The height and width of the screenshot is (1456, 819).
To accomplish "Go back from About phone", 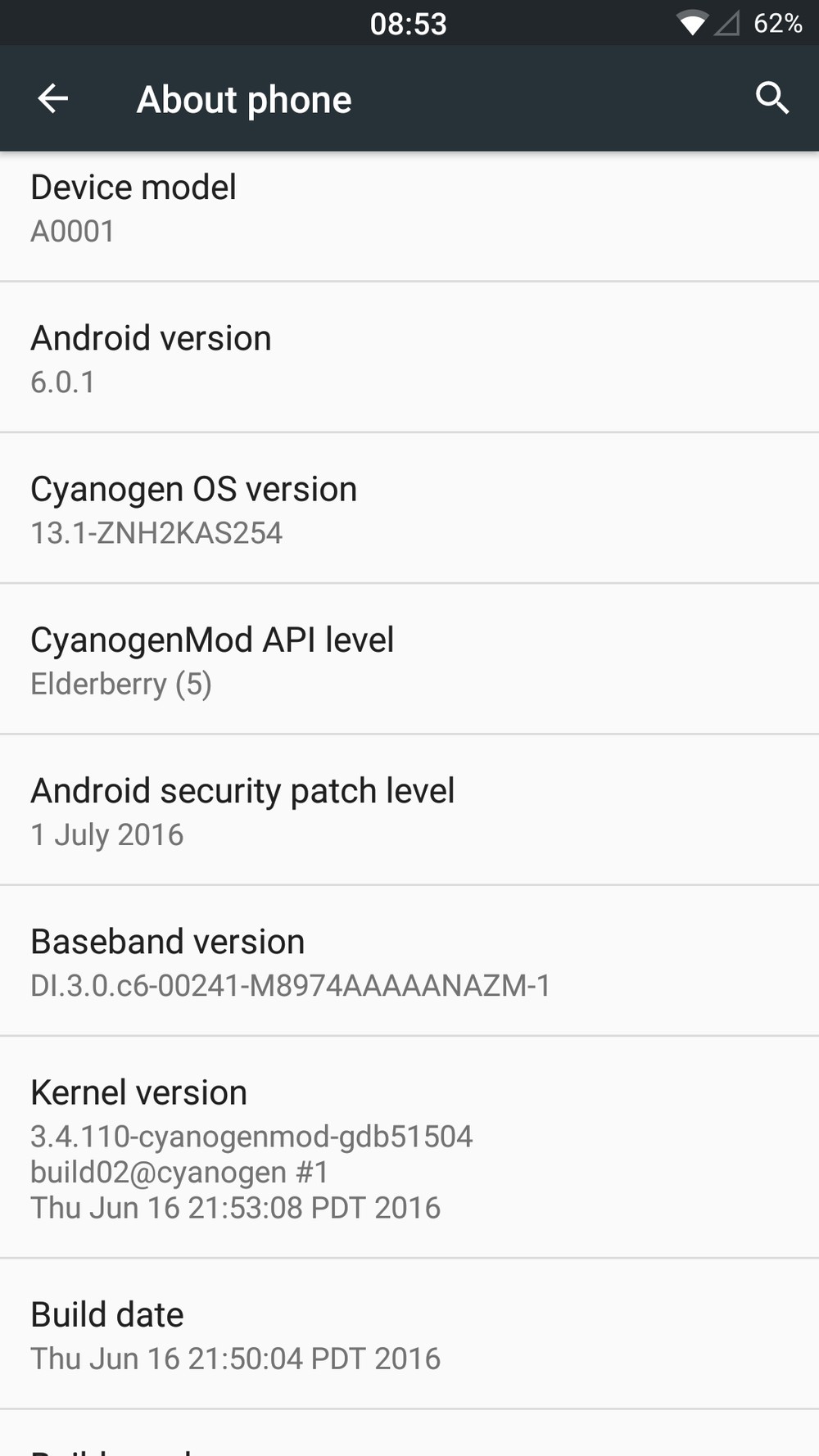I will pos(53,99).
